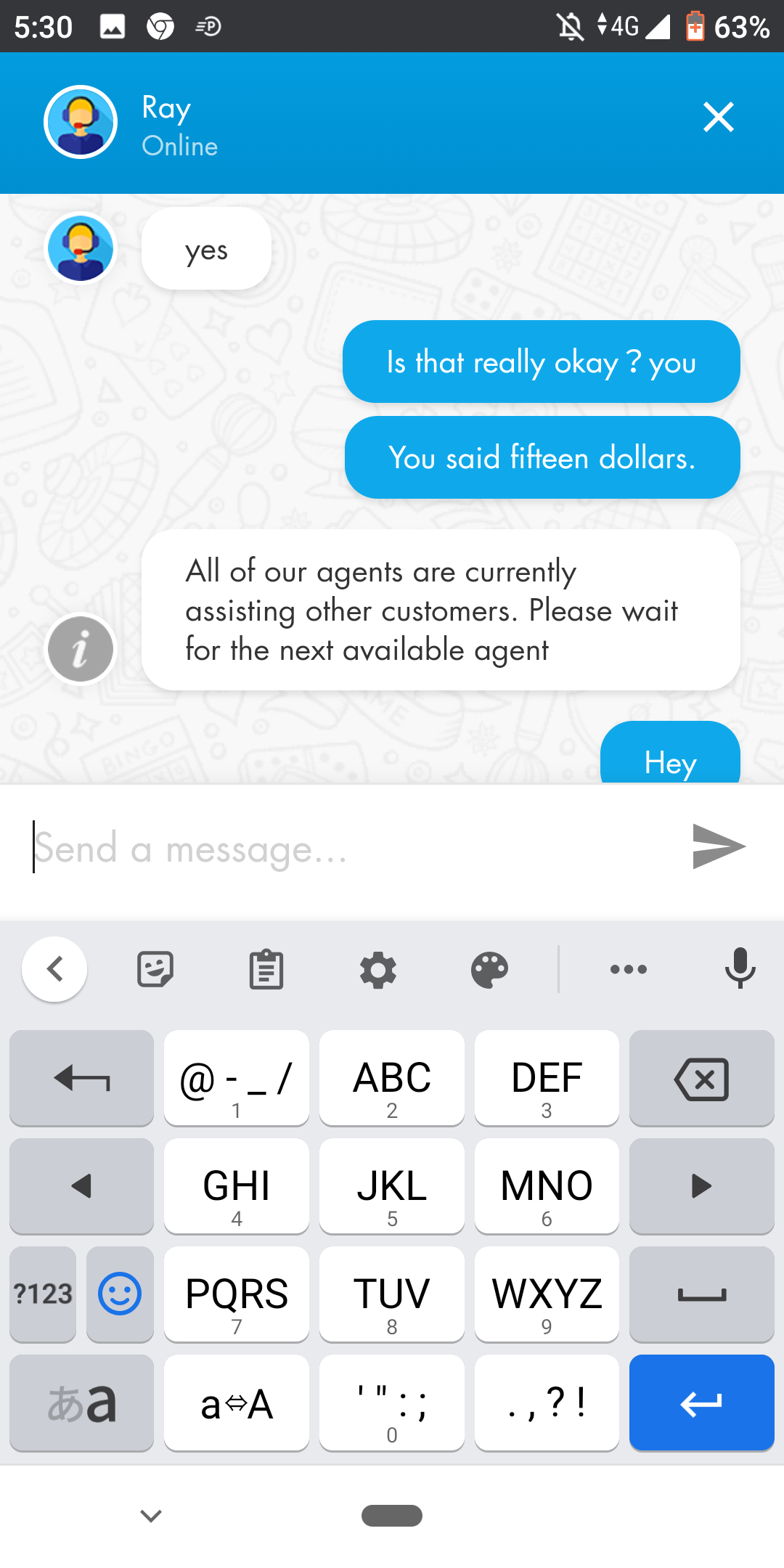Screen dimensions: 784x1568
Task: Close the chat with Ray
Action: [718, 118]
